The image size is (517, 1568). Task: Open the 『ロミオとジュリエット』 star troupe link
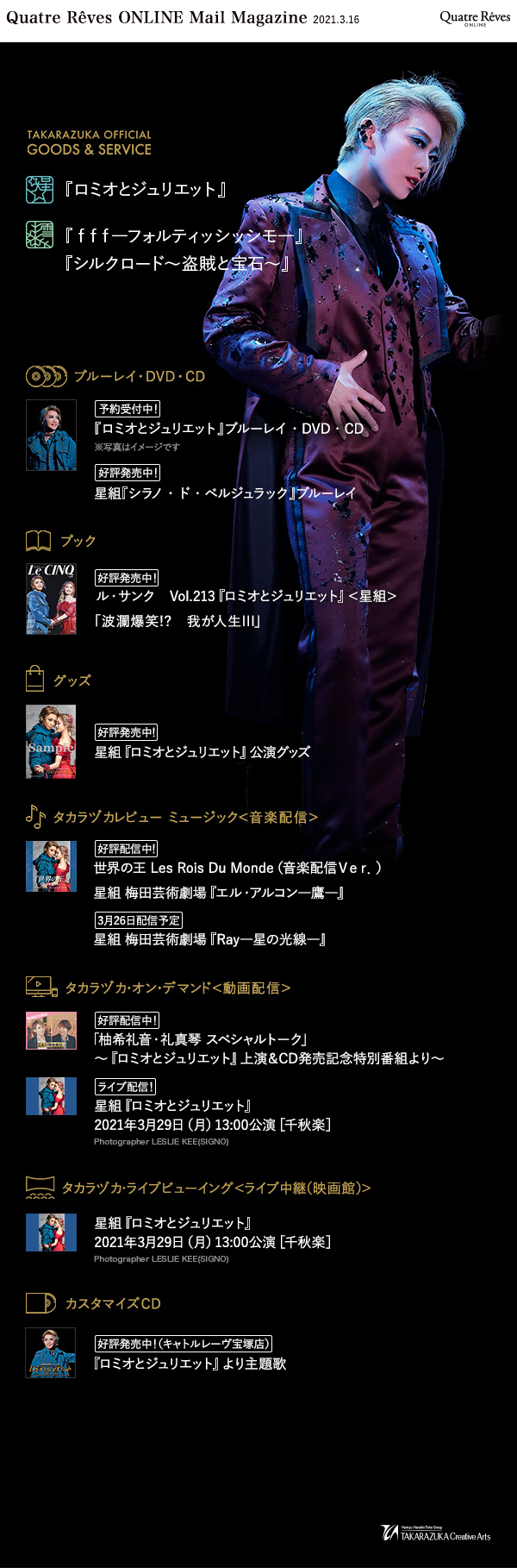point(145,189)
